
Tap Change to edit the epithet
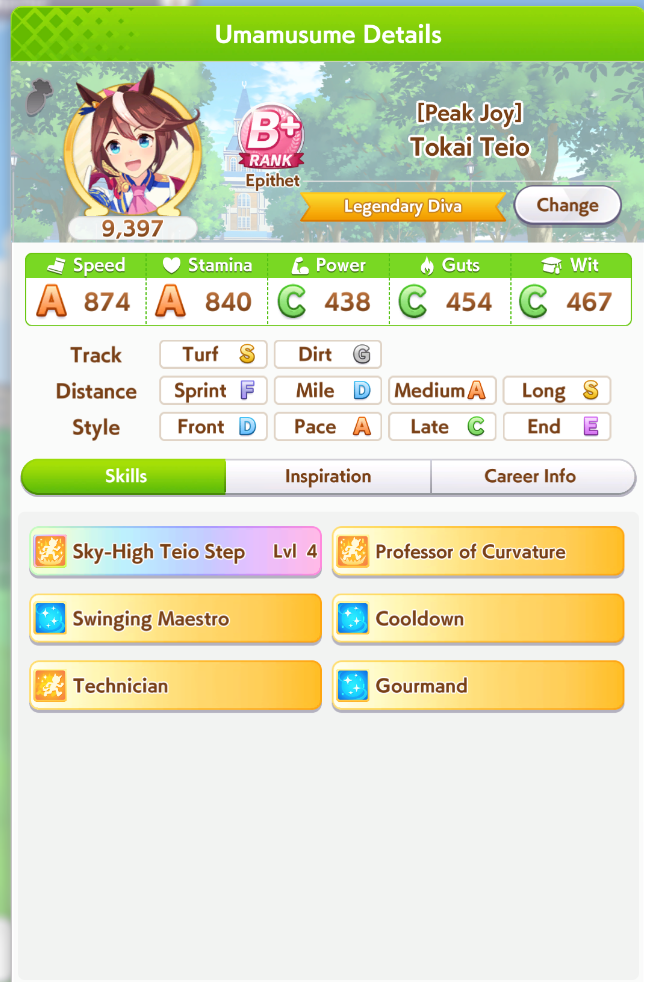pos(567,205)
